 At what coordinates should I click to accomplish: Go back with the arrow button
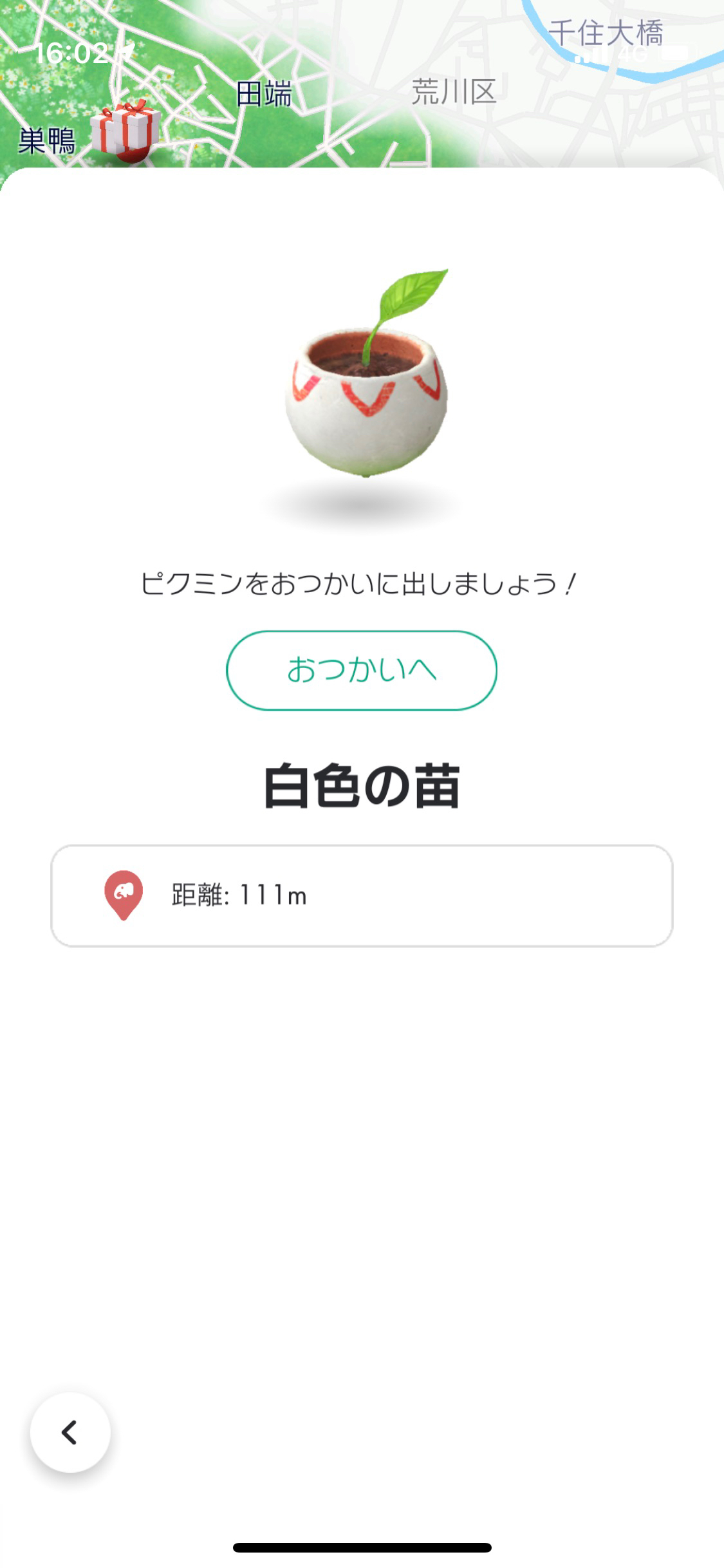[x=70, y=1432]
